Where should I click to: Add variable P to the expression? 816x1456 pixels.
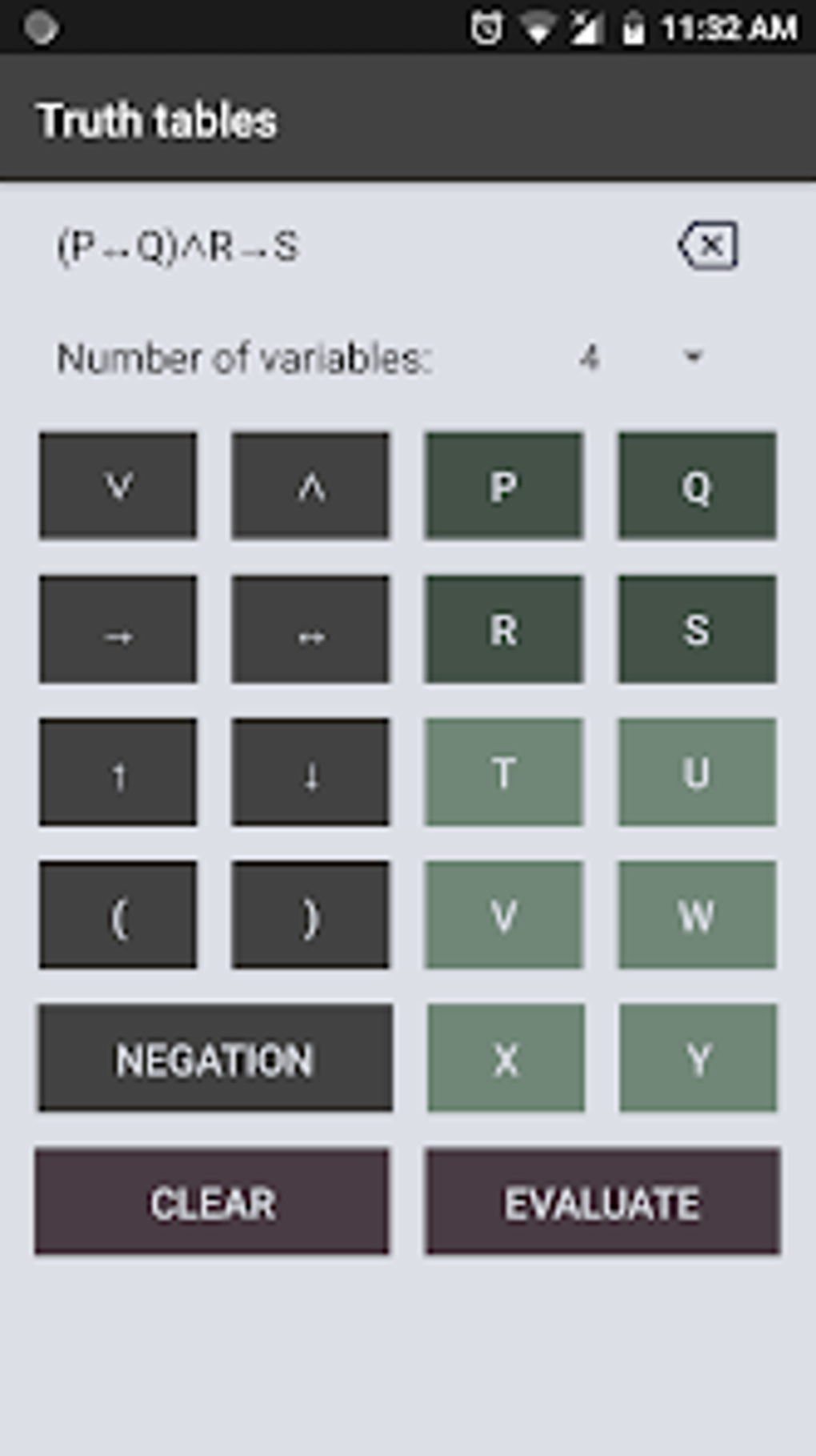click(504, 485)
